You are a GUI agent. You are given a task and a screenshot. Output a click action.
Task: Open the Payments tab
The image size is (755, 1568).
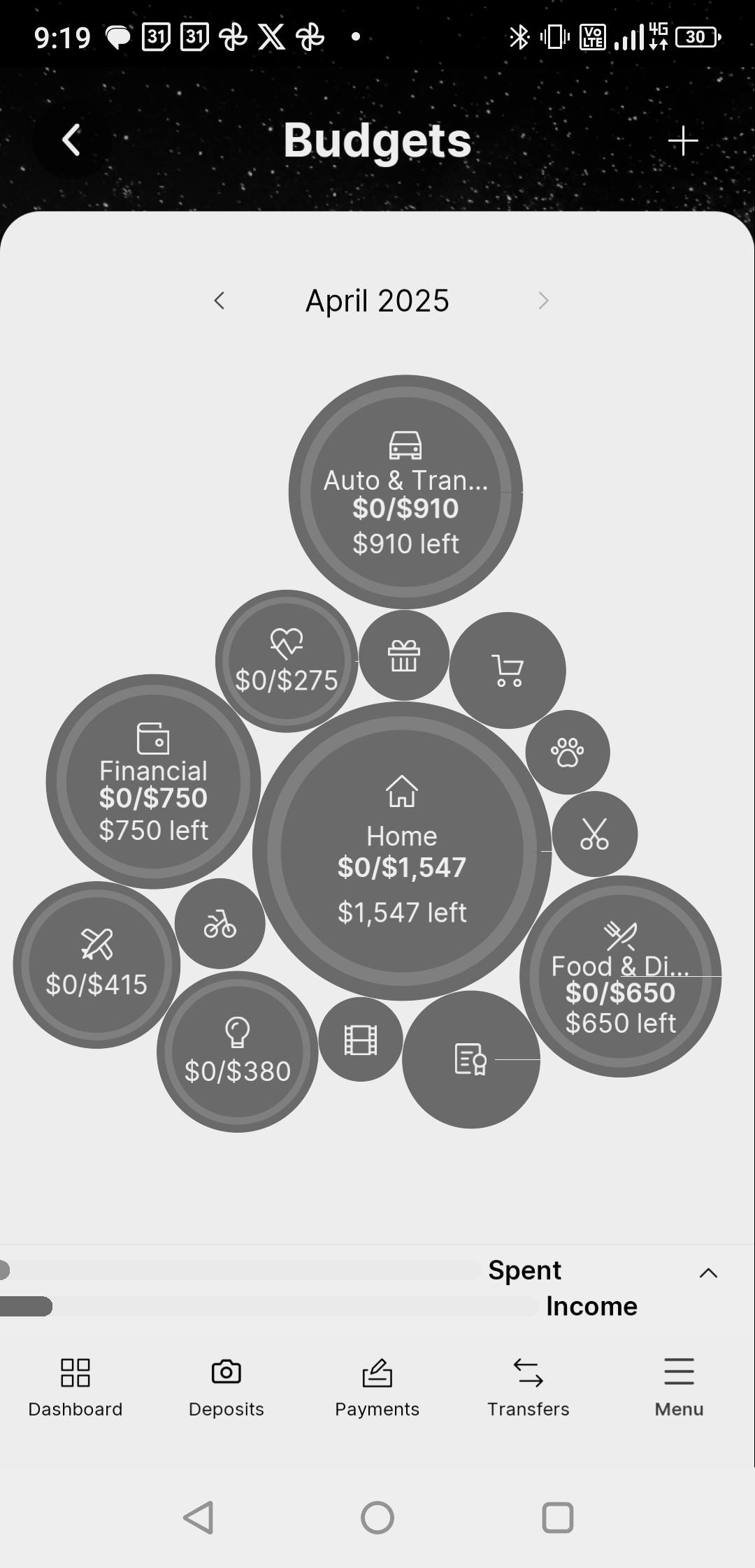[377, 1386]
